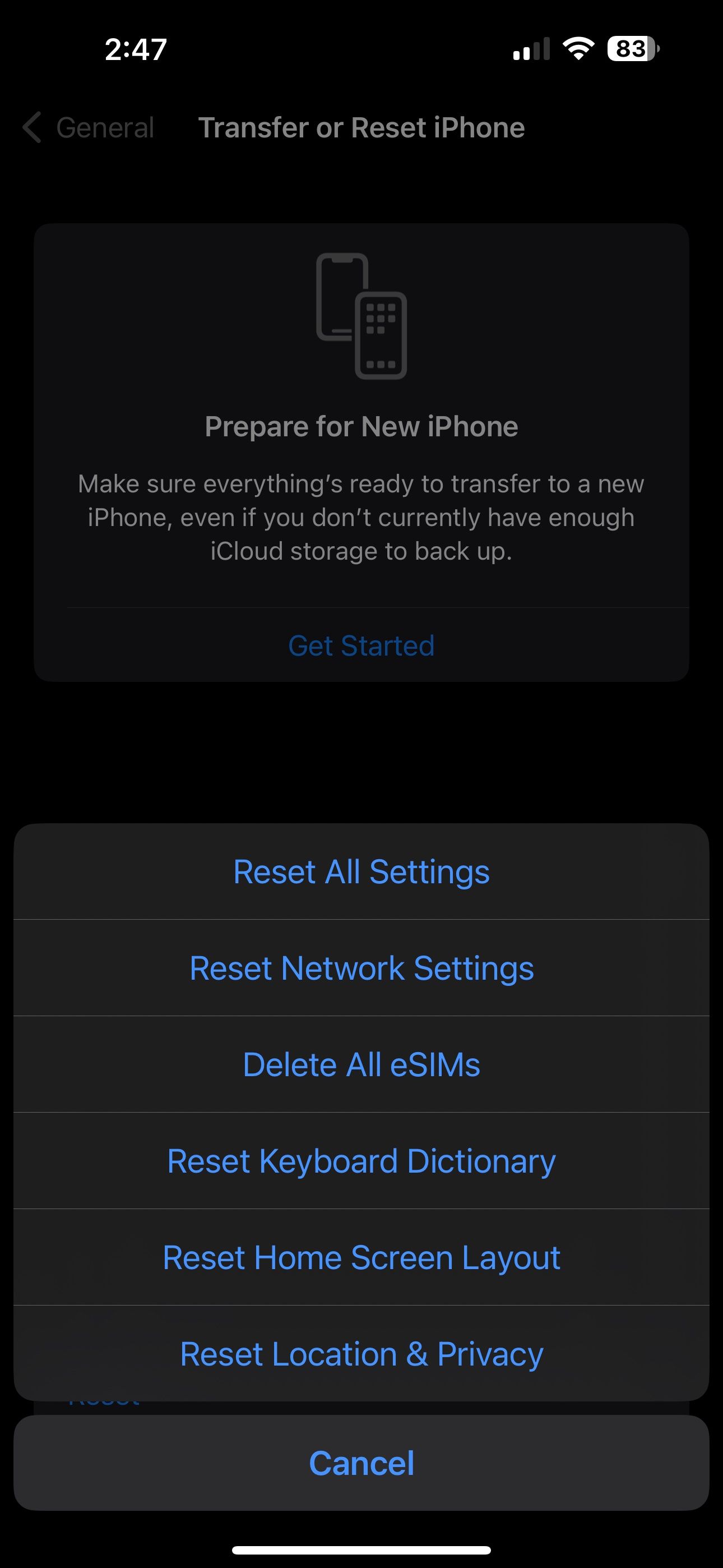
Task: Tap Cancel to dismiss the sheet
Action: (x=361, y=1463)
